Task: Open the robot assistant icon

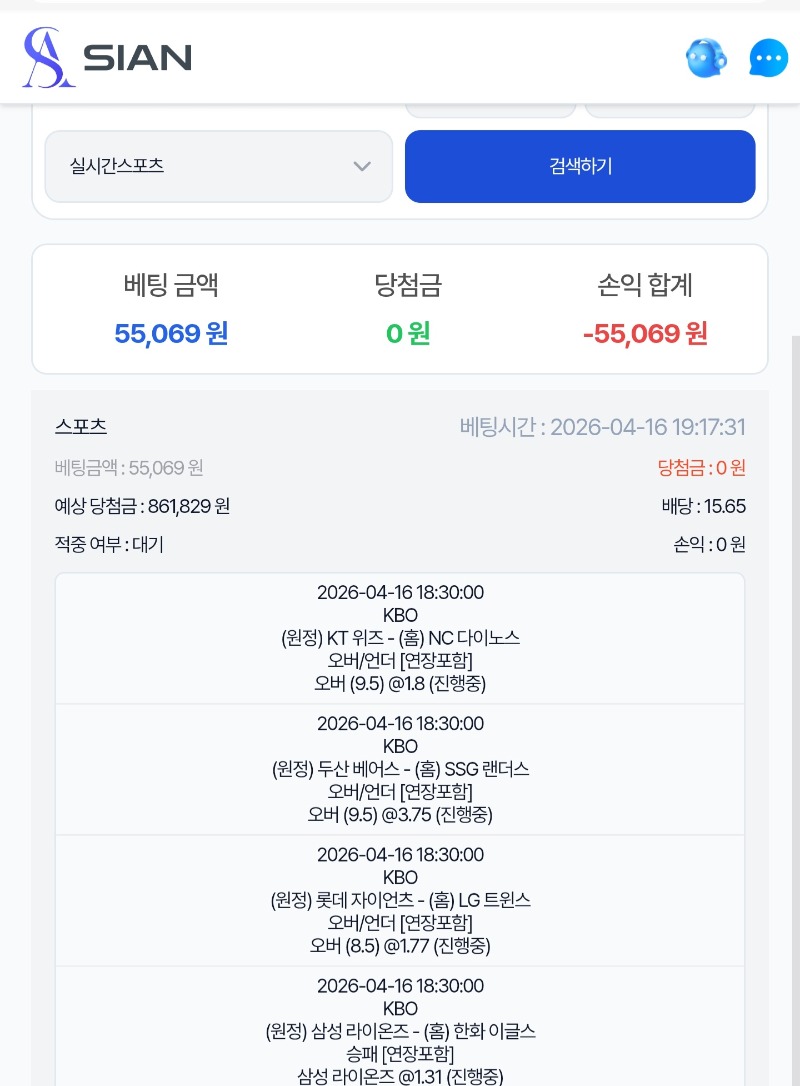Action: click(x=706, y=59)
